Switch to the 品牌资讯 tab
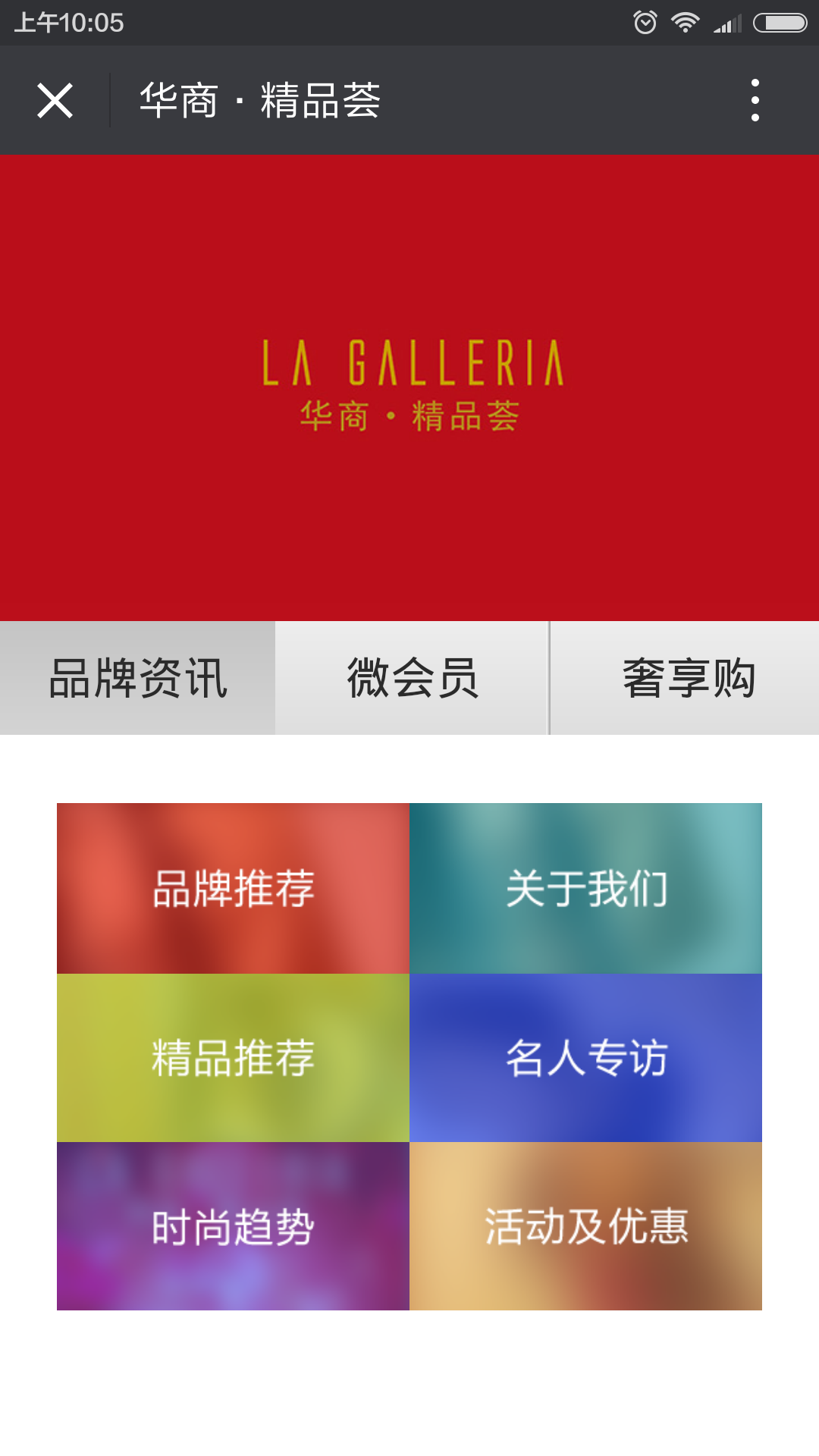Image resolution: width=819 pixels, height=1456 pixels. 136,677
